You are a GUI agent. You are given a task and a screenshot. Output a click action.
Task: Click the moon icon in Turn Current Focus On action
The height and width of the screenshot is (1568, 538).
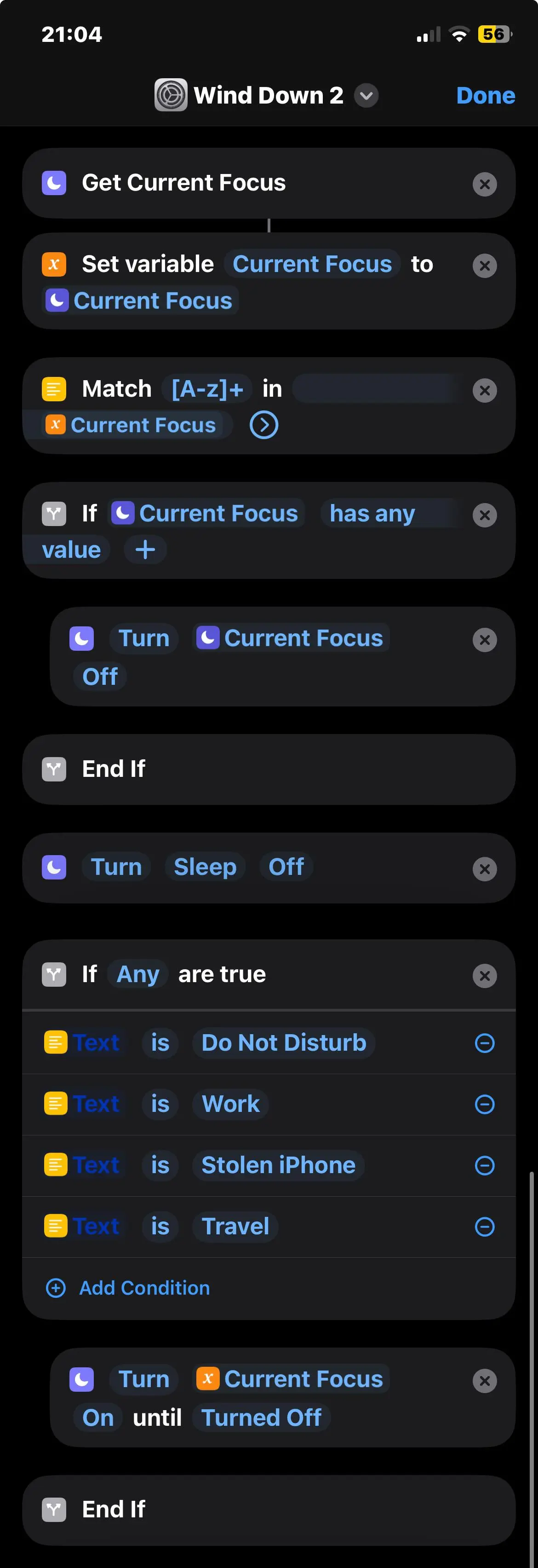pyautogui.click(x=81, y=1379)
